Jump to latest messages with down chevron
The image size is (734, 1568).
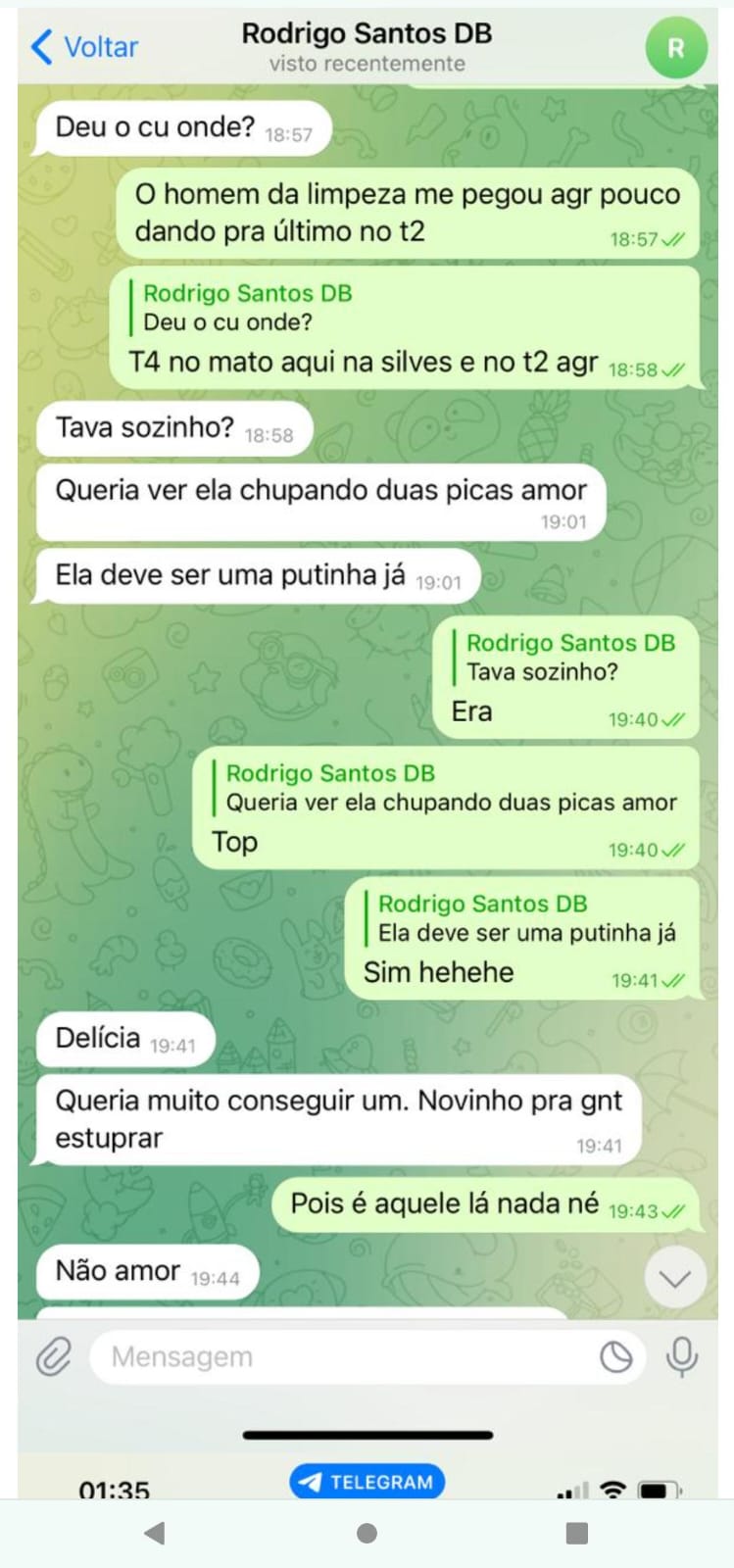click(674, 1278)
